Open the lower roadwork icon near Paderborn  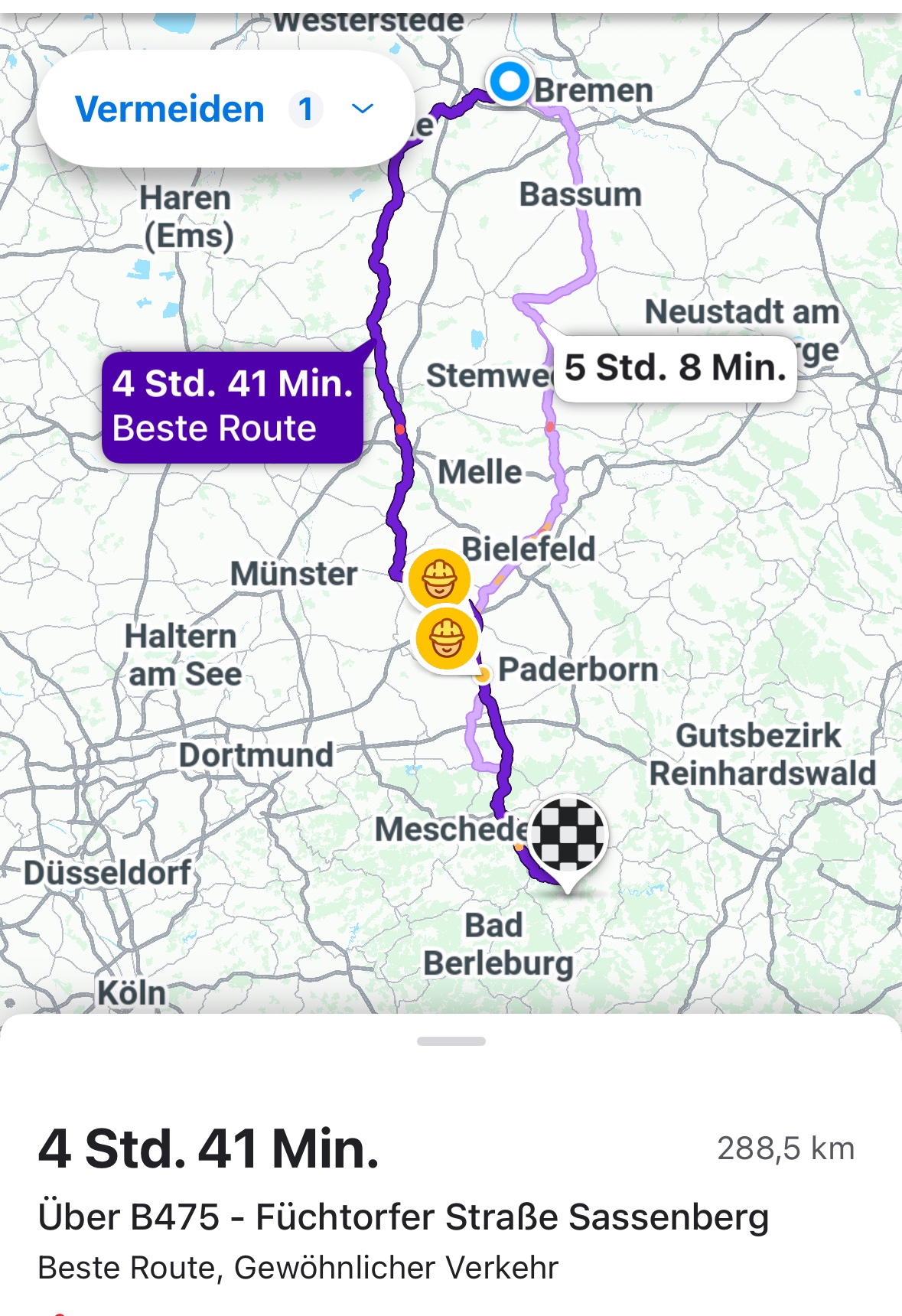(447, 637)
